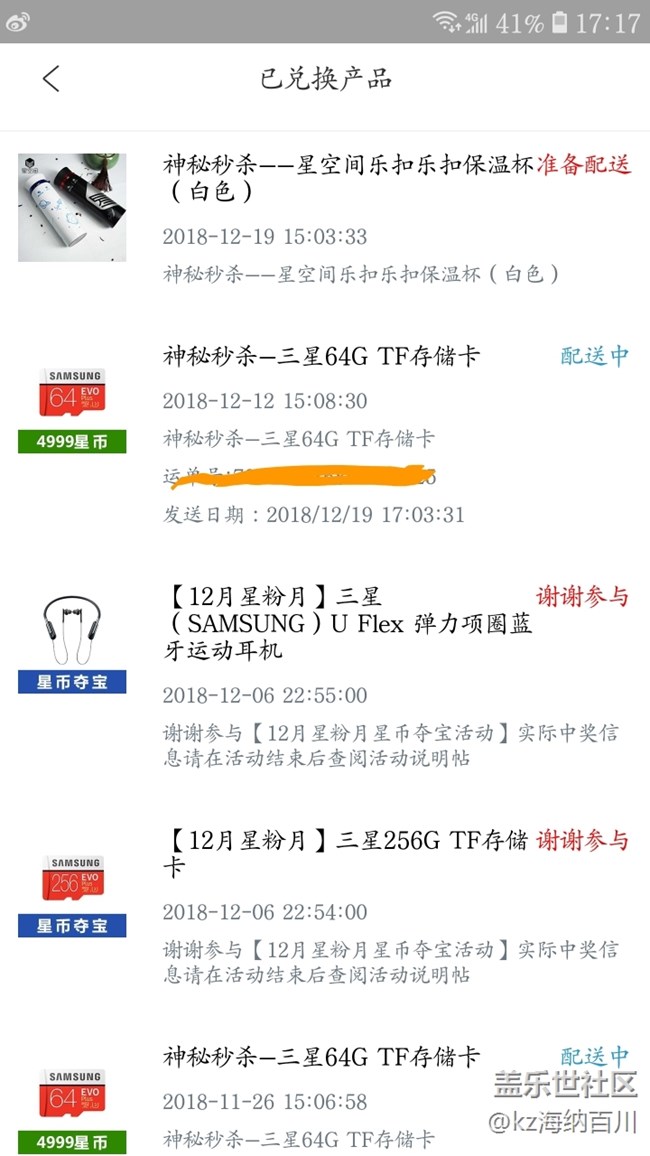Open the 星空间乐扣乐扣保温杯（白色）order

(348, 178)
